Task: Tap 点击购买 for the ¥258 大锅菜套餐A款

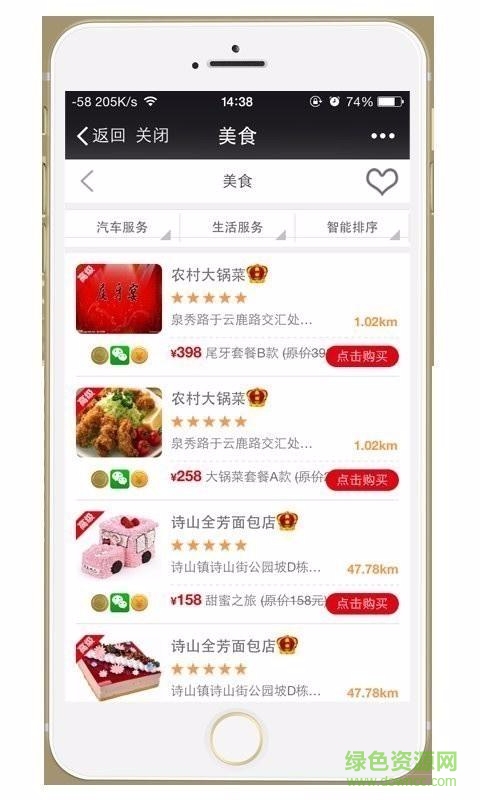Action: [x=362, y=480]
